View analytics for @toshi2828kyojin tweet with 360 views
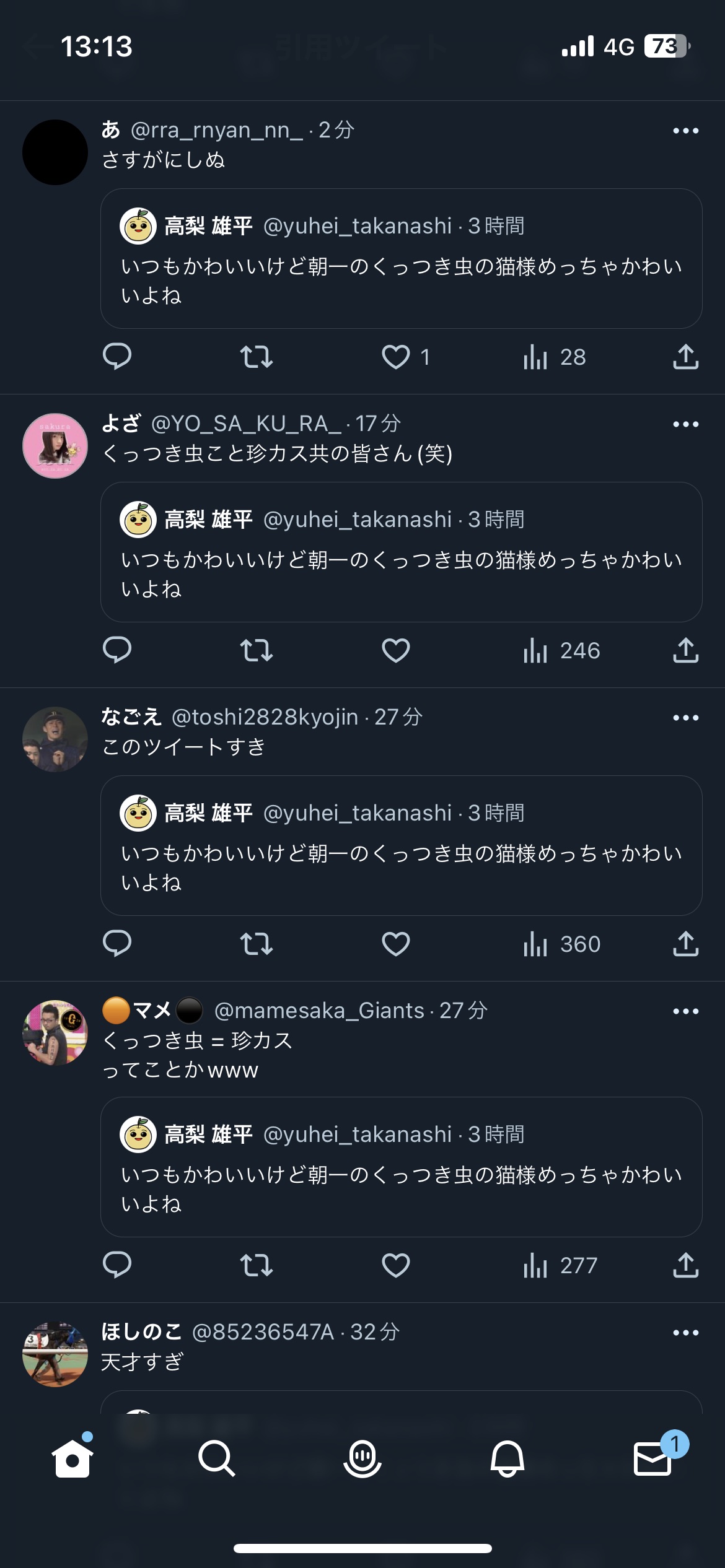The height and width of the screenshot is (1568, 725). coord(561,944)
